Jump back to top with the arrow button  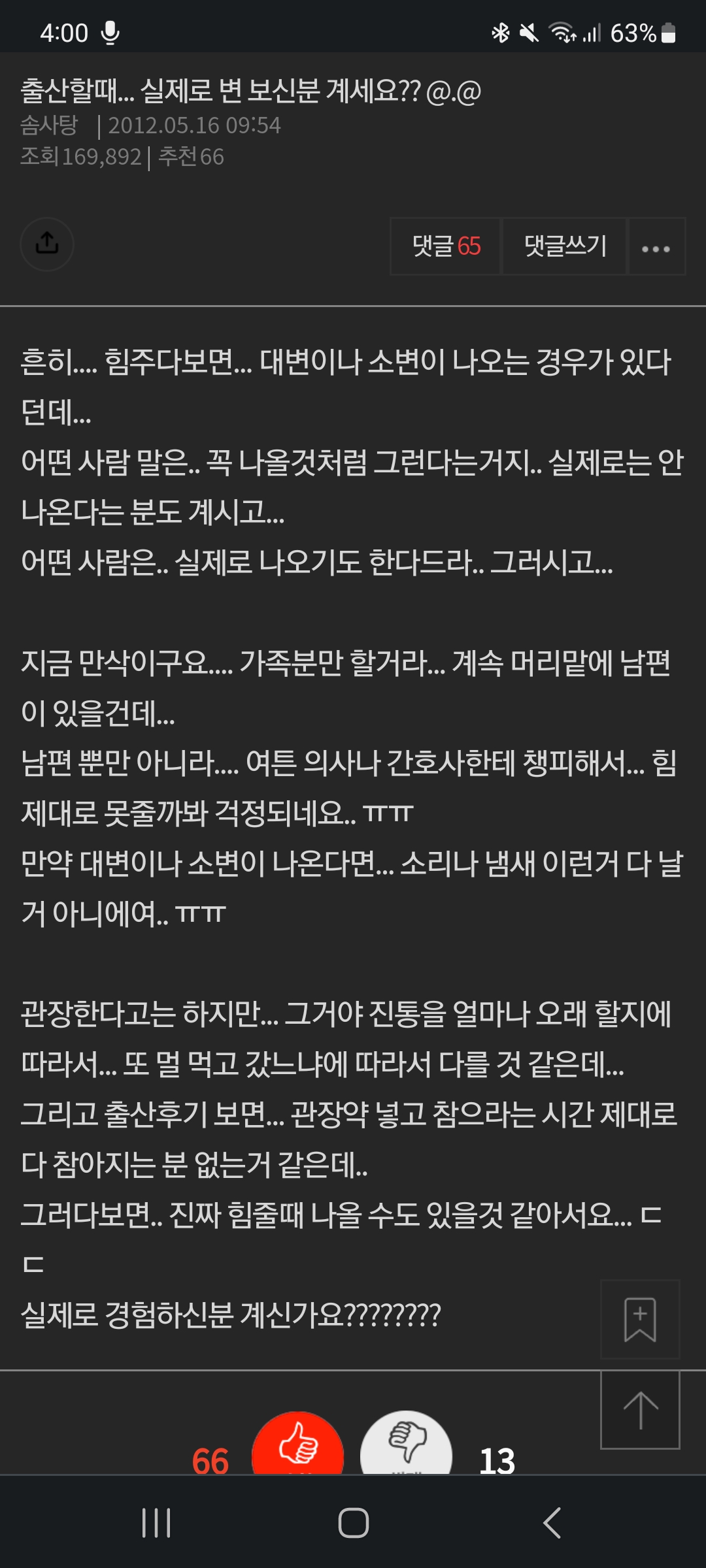coord(640,1411)
